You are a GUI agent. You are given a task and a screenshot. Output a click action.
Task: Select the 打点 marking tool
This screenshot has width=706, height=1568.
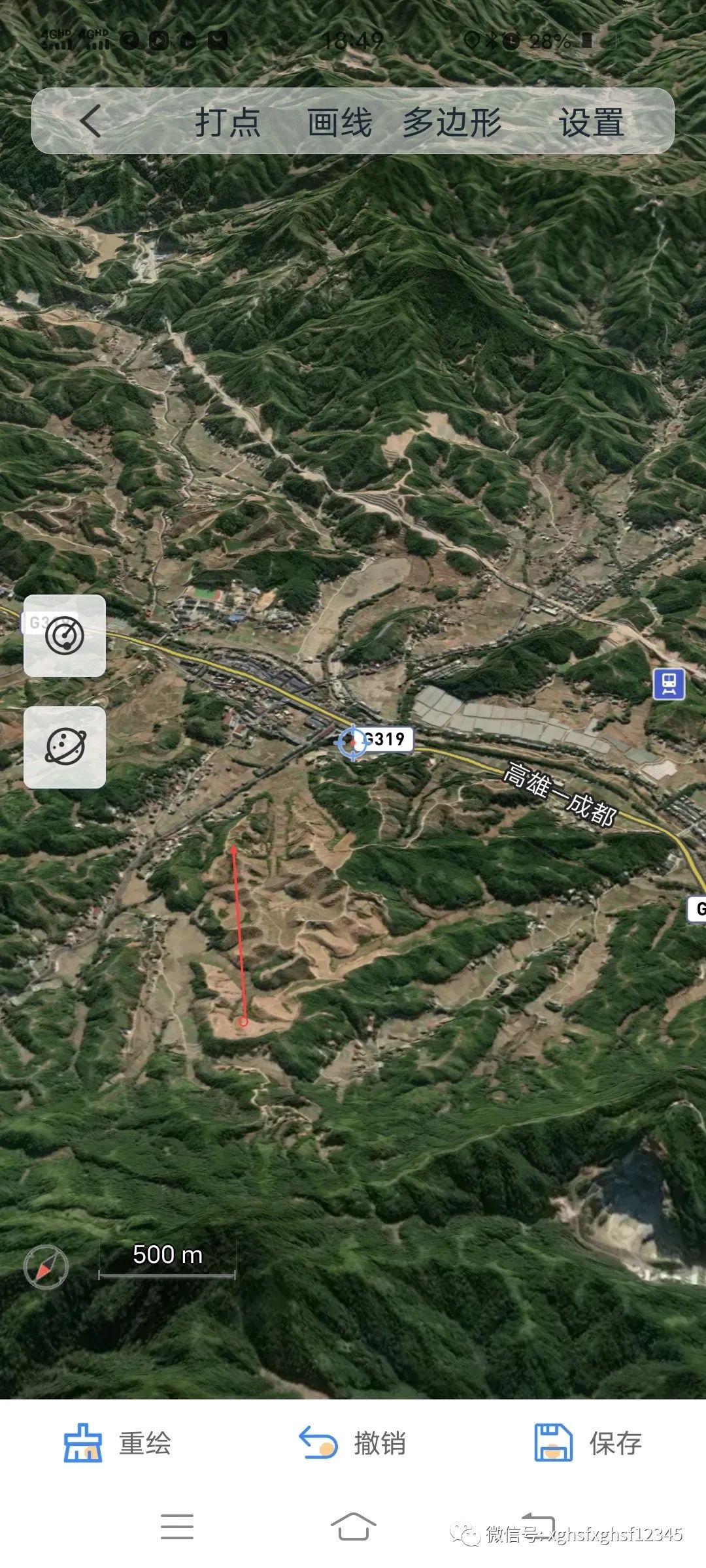[x=227, y=123]
